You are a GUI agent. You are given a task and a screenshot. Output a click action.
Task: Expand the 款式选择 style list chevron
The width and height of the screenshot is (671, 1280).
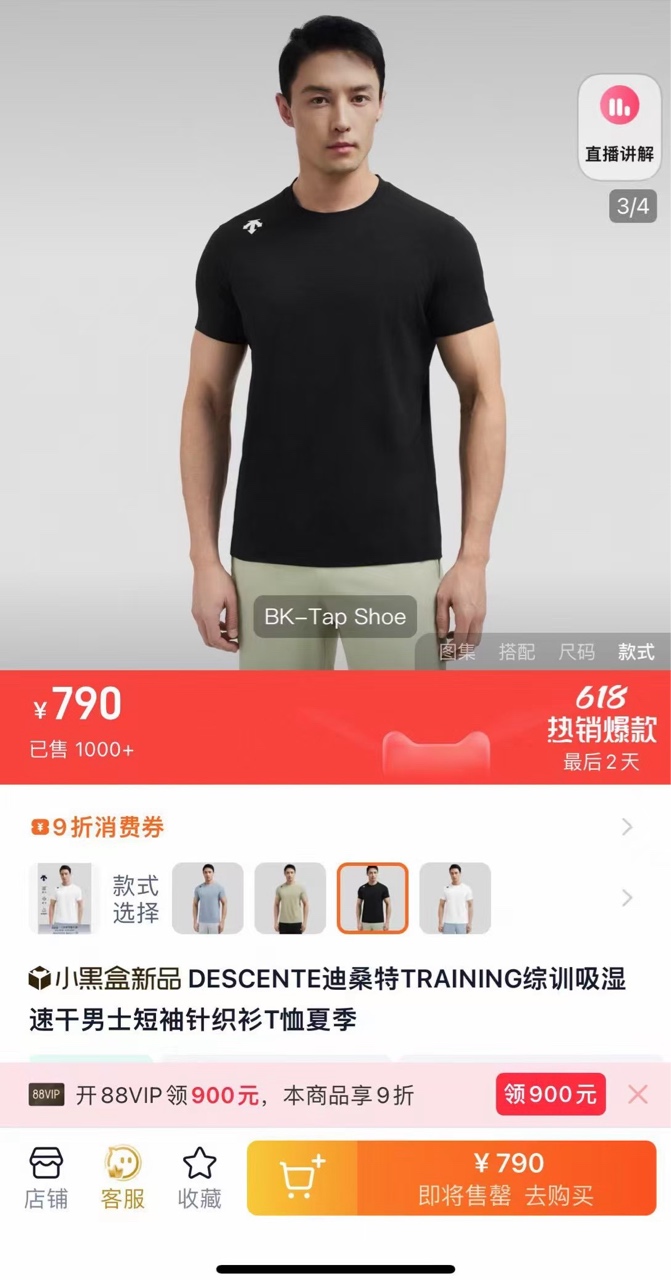627,898
